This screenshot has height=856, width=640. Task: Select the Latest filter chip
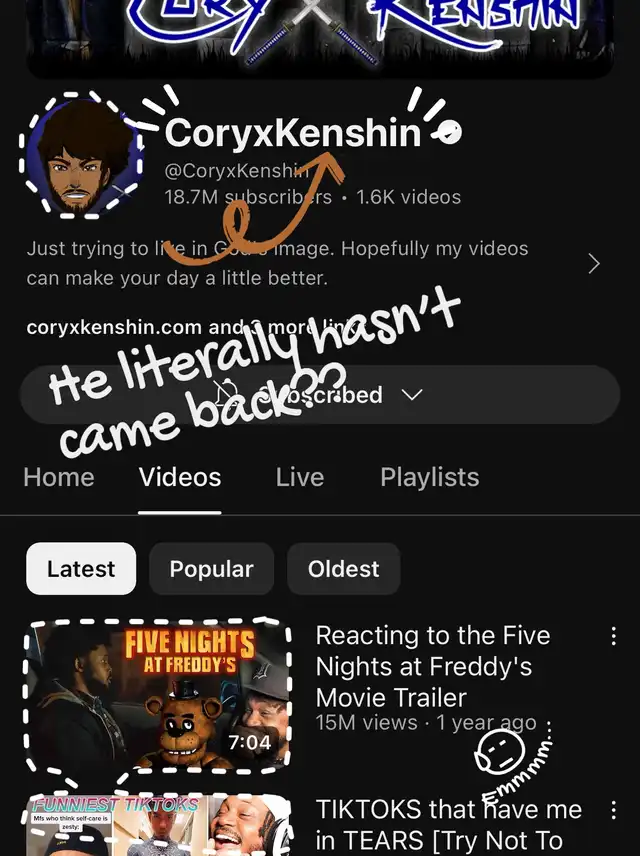click(81, 569)
